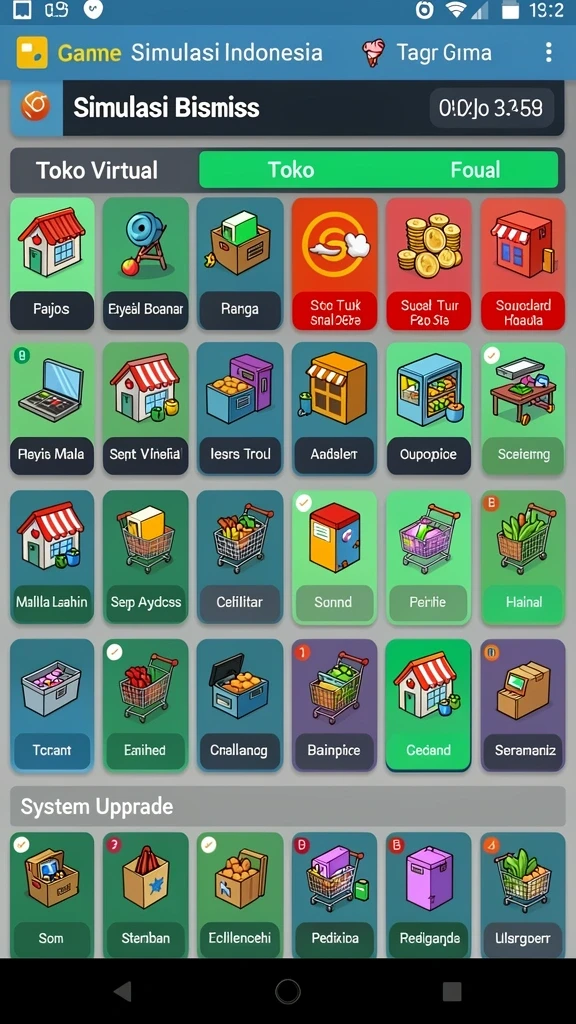Viewport: 576px width, 1024px height.
Task: Select the Bainpice cart tile
Action: click(x=334, y=705)
